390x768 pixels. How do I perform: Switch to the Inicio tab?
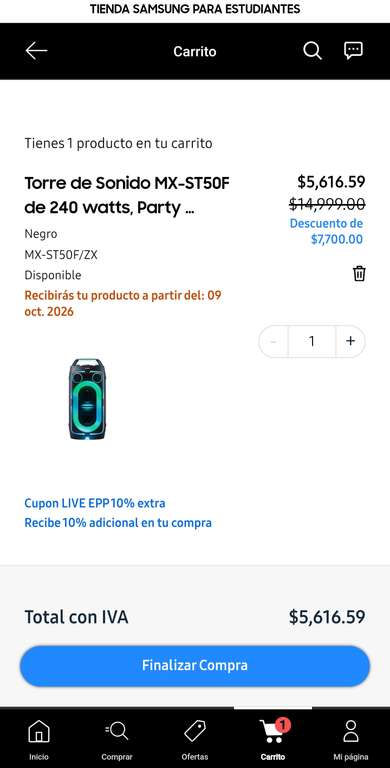coord(39,740)
